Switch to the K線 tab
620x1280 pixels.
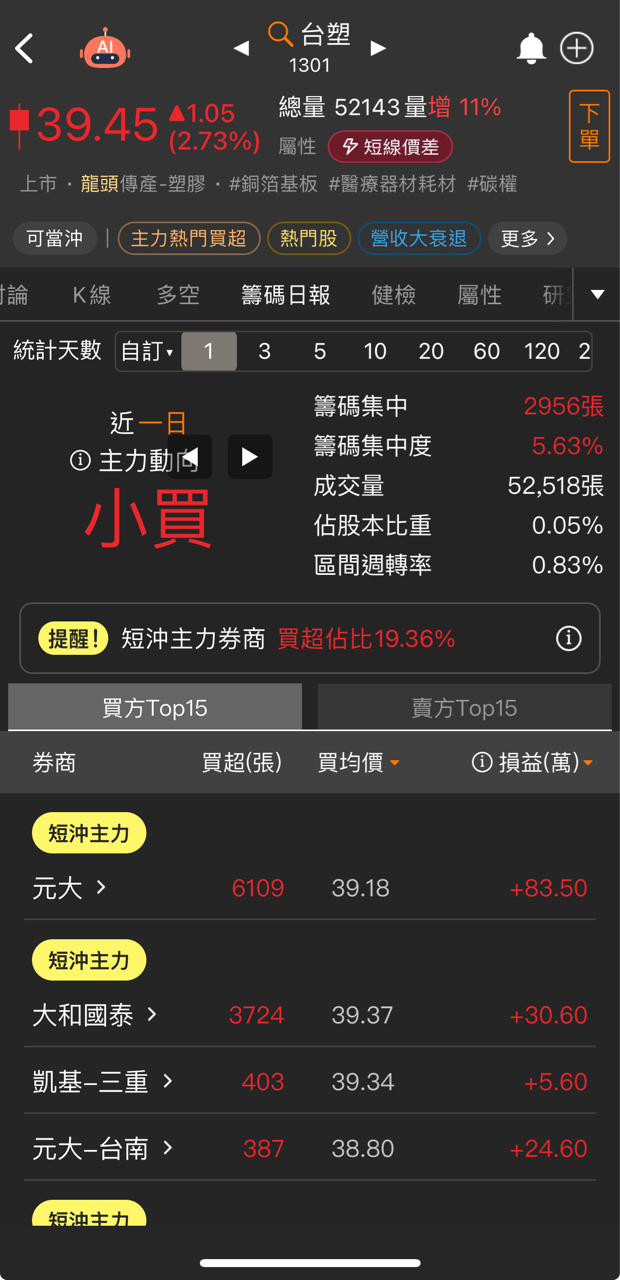92,295
